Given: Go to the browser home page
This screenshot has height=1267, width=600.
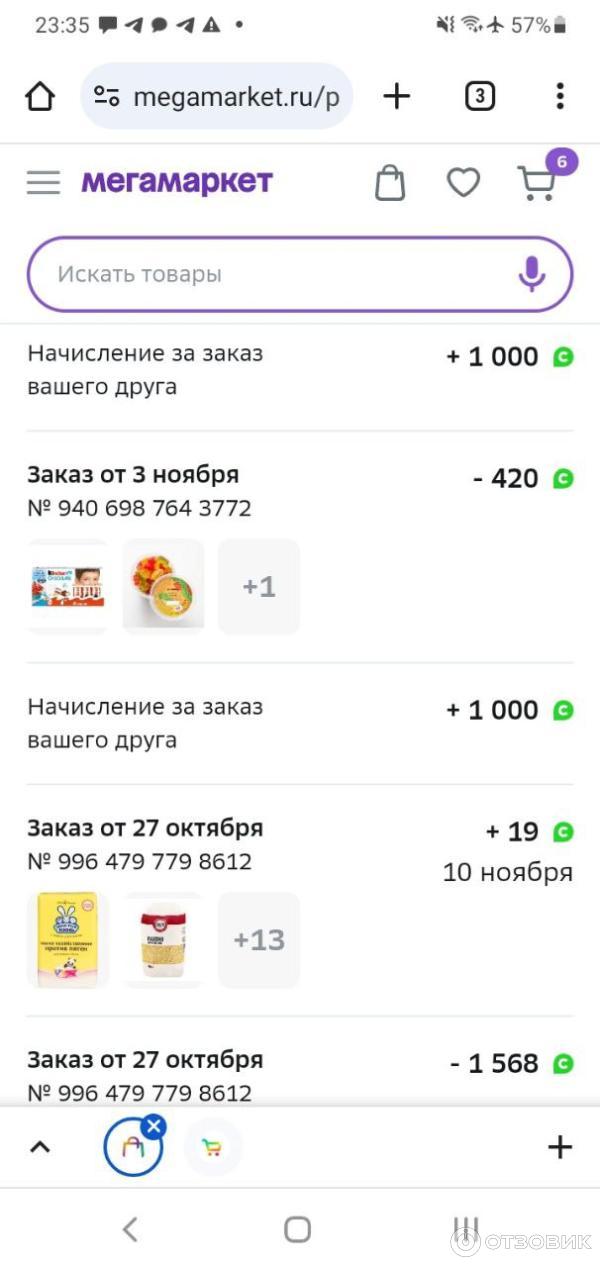Looking at the screenshot, I should (40, 97).
